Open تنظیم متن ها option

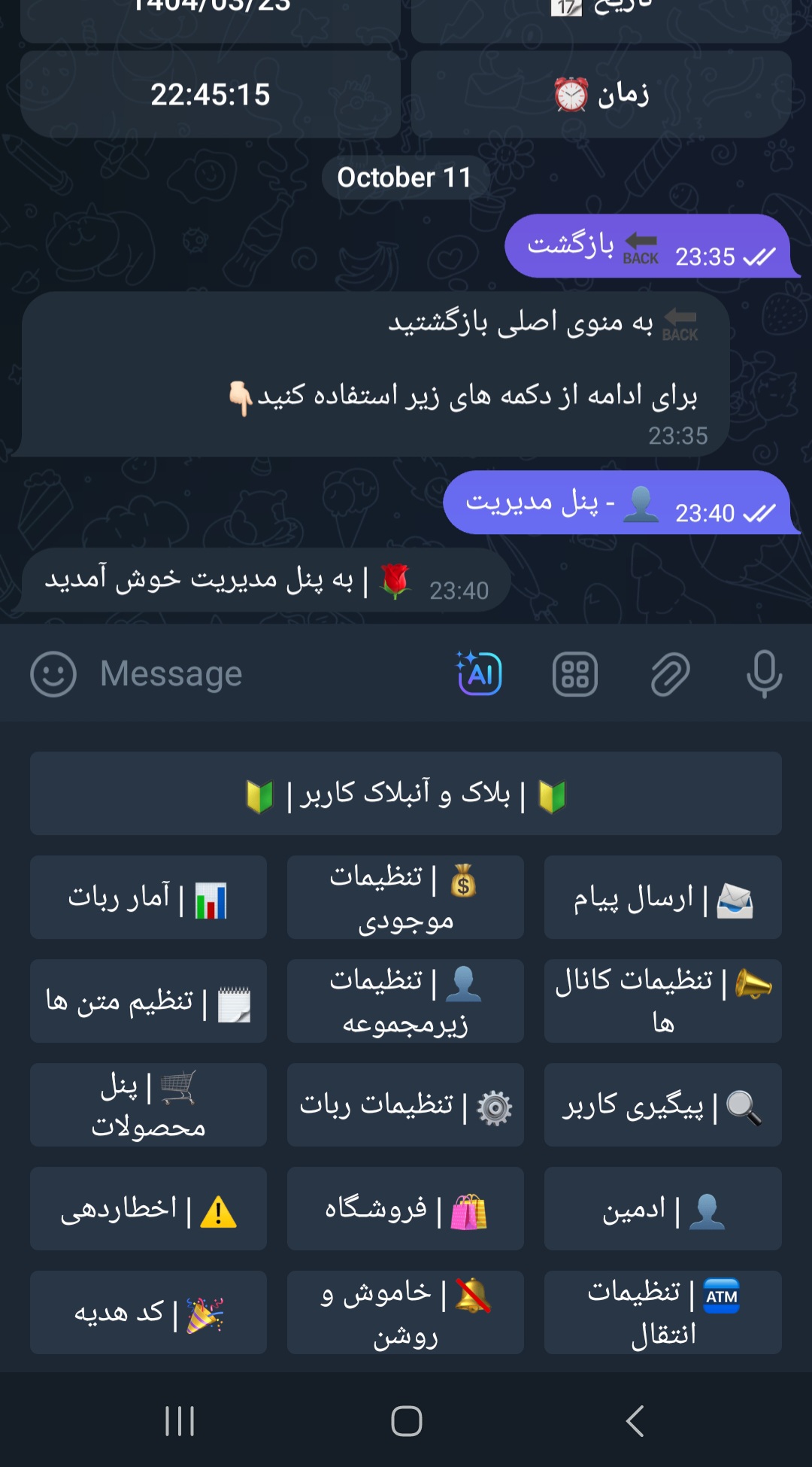[x=148, y=1001]
